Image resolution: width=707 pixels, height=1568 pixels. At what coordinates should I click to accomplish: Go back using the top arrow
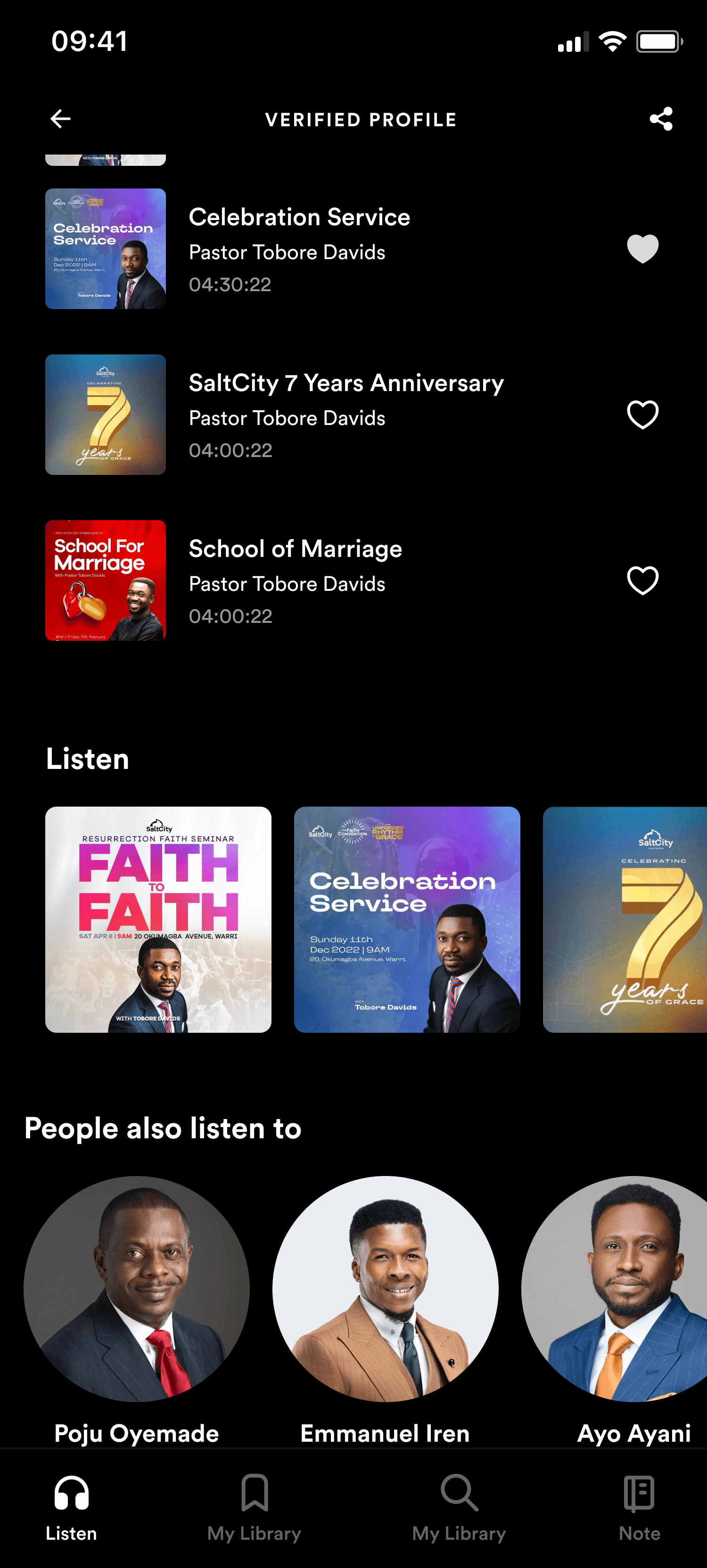[x=60, y=119]
